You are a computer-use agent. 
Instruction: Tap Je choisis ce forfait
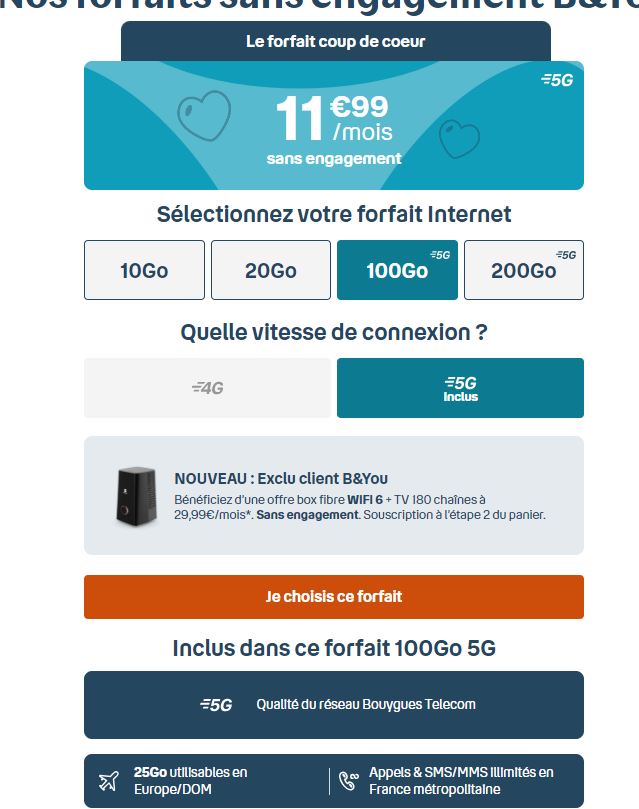[x=334, y=597]
